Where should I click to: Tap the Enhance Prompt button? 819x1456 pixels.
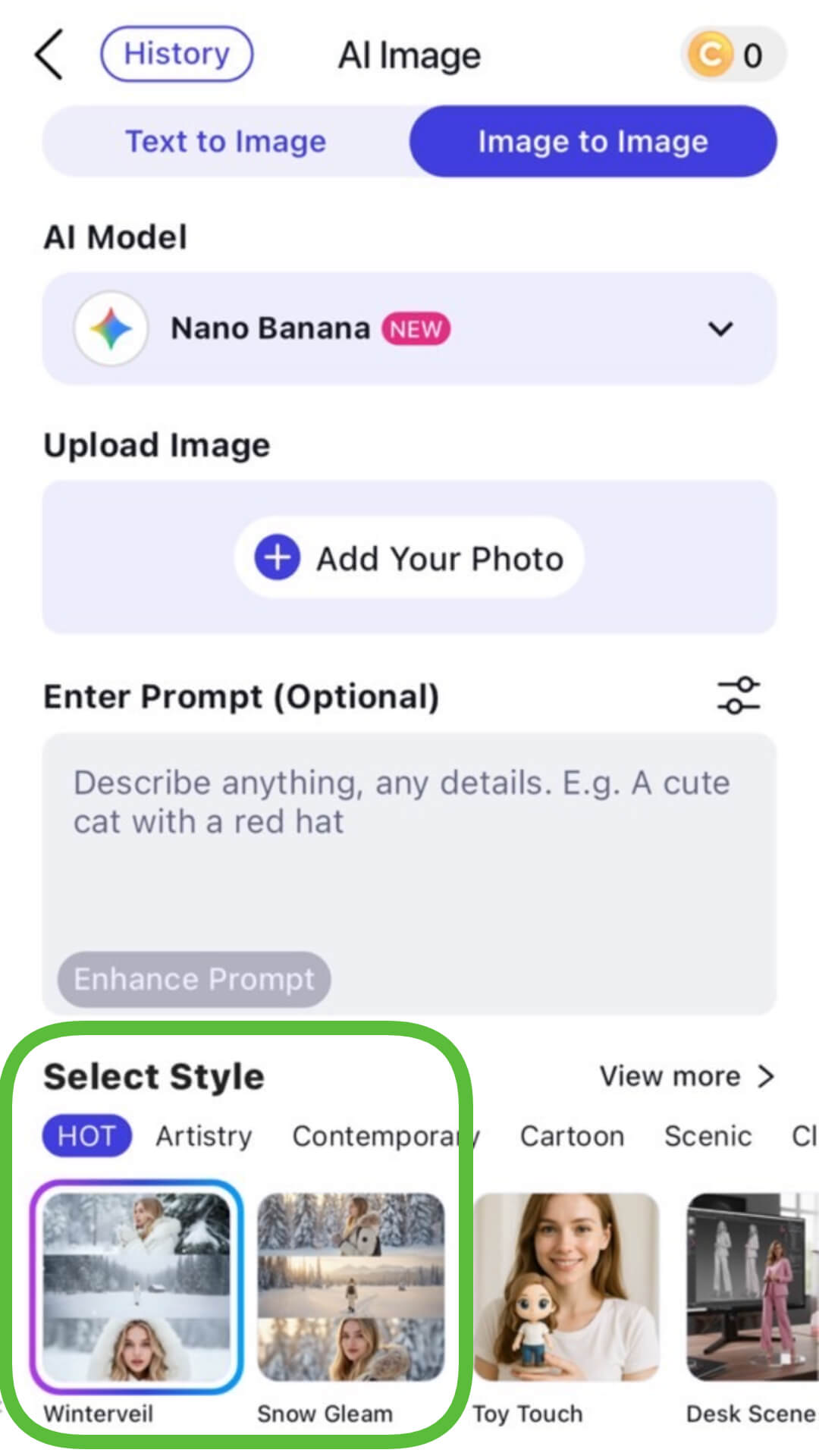[194, 979]
